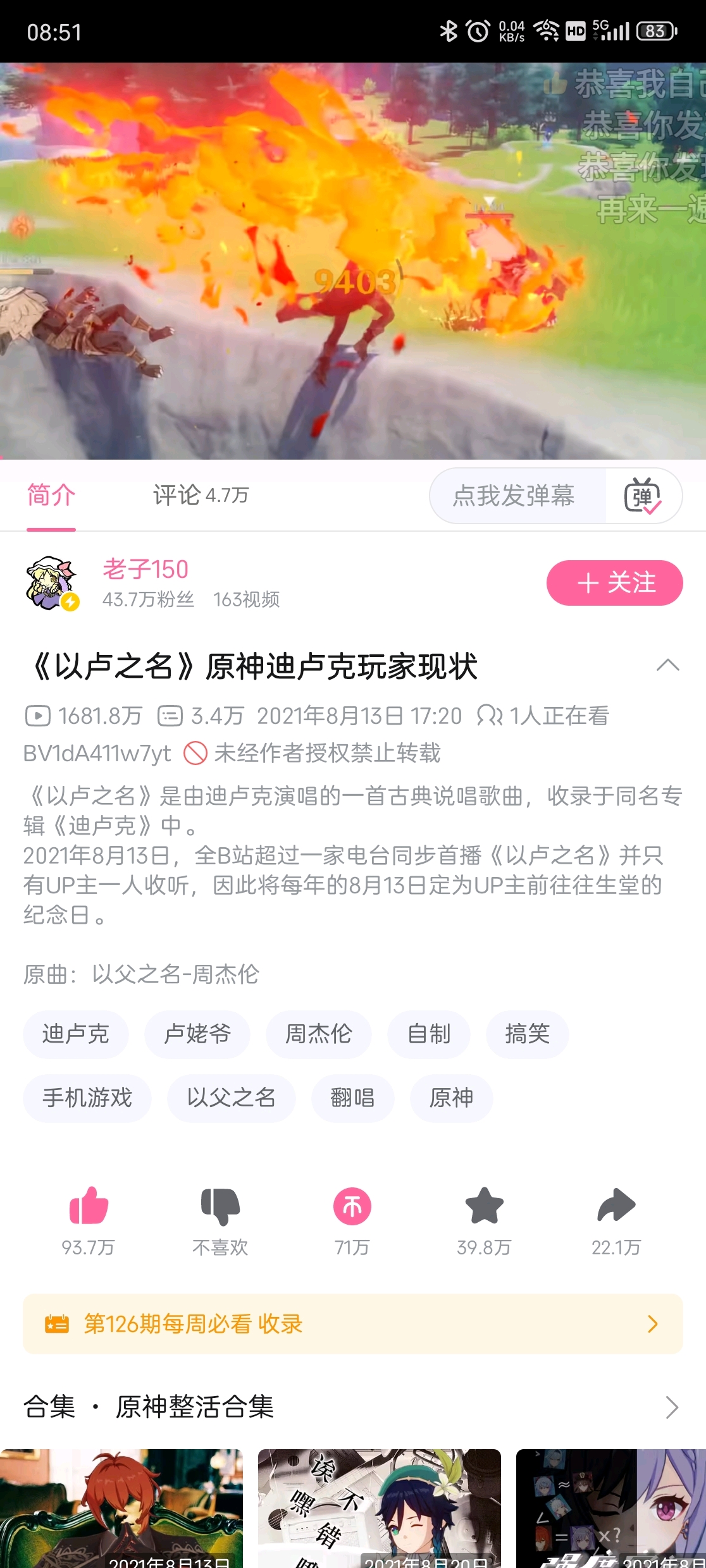706x1568 pixels.
Task: Share the video with the arrow icon
Action: [x=616, y=1206]
